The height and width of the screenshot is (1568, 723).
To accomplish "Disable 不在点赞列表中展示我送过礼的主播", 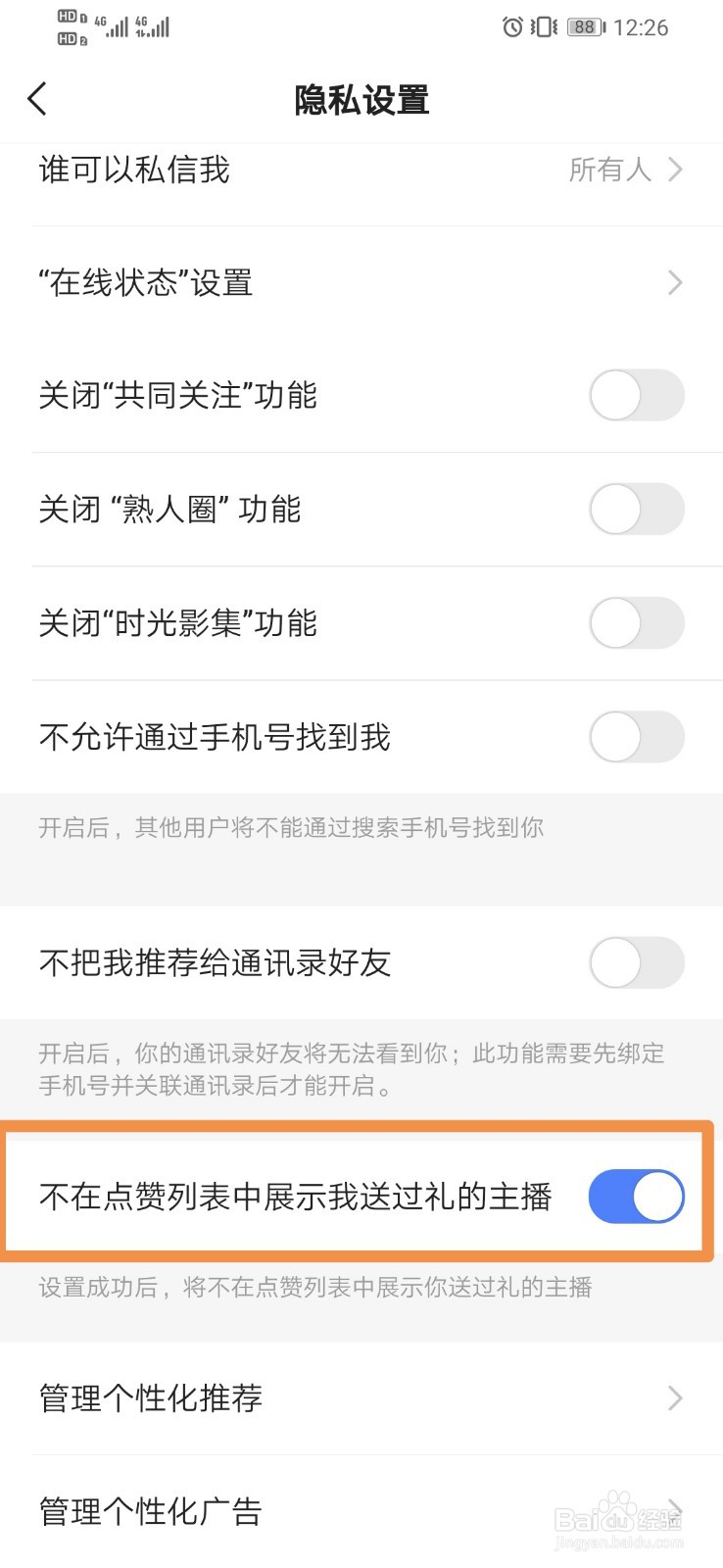I will pos(636,1197).
